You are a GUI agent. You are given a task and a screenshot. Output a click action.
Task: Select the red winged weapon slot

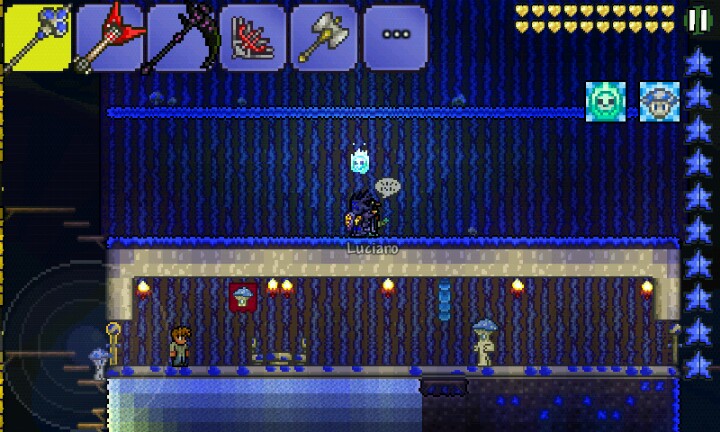[x=109, y=37]
